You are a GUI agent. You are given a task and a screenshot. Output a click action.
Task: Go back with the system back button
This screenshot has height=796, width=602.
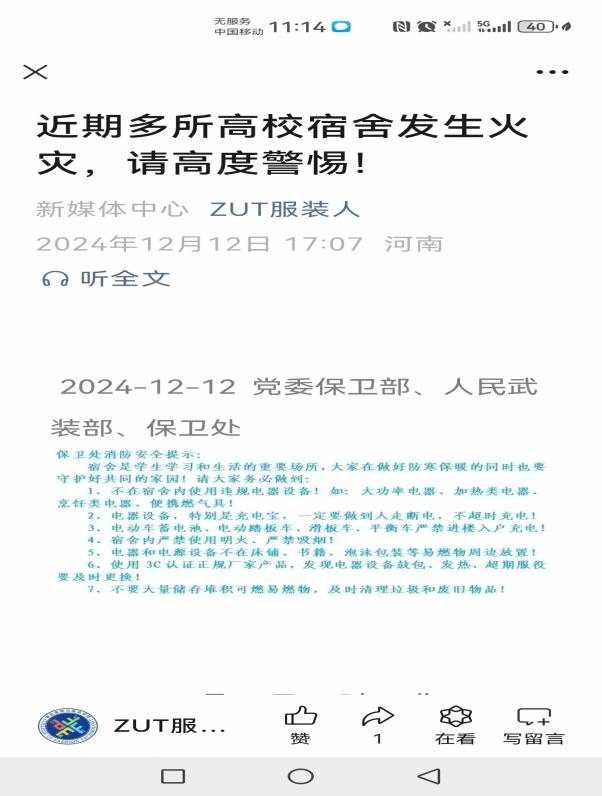(x=428, y=775)
